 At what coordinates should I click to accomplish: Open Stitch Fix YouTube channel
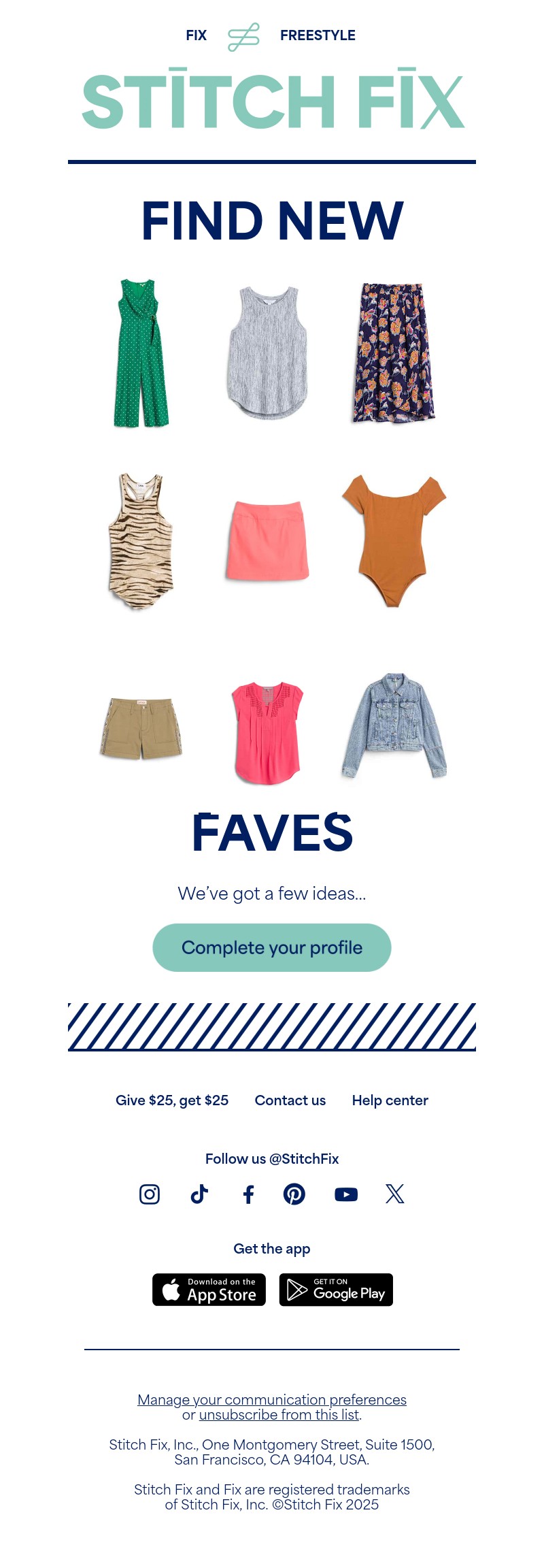(x=346, y=1194)
